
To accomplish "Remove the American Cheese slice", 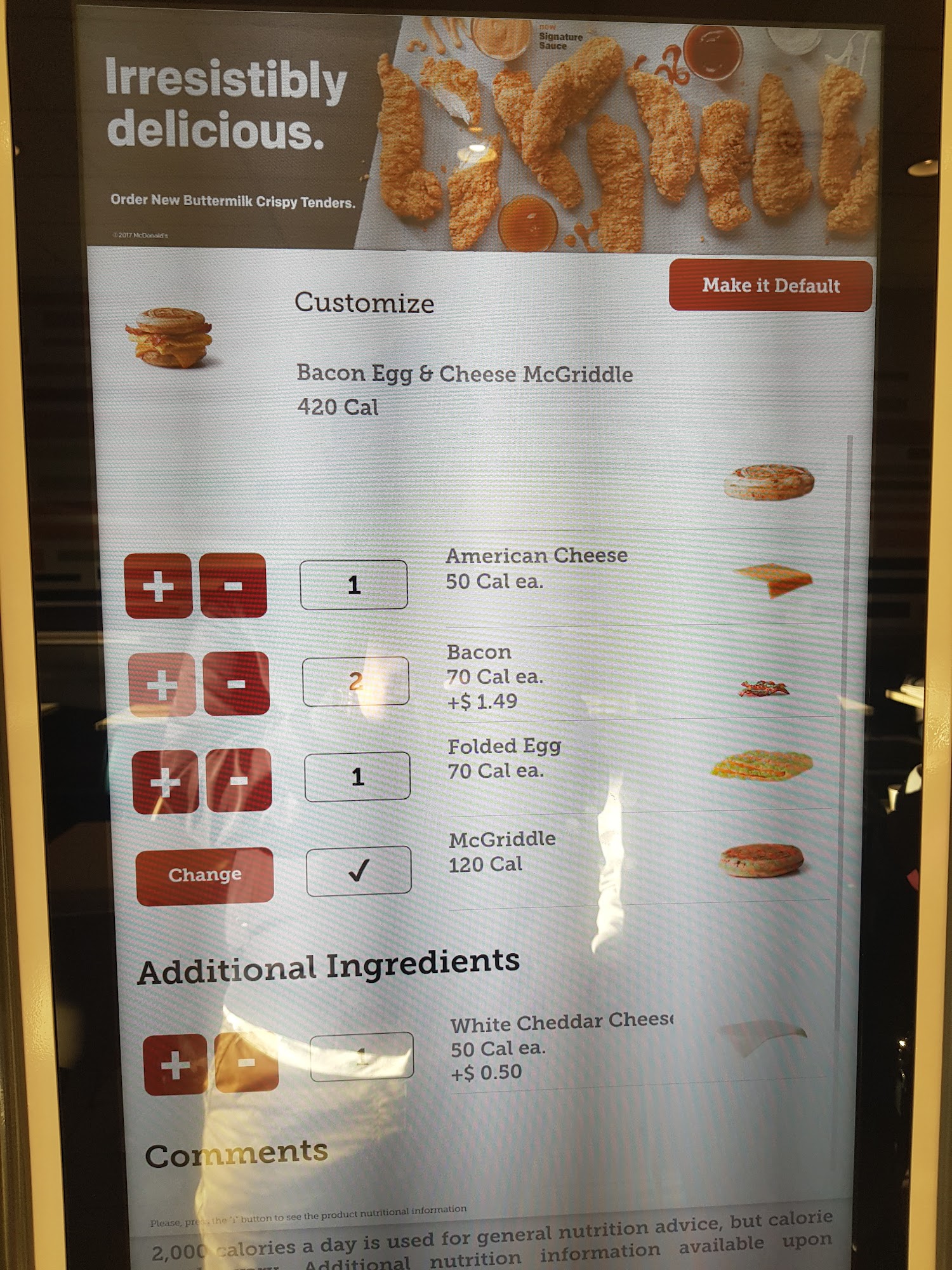I will (233, 585).
